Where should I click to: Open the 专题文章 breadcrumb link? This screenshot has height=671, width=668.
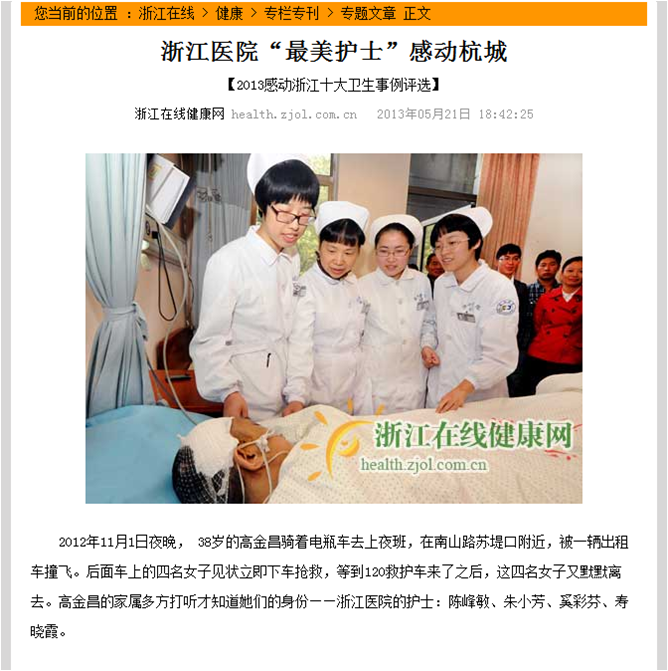click(x=368, y=13)
